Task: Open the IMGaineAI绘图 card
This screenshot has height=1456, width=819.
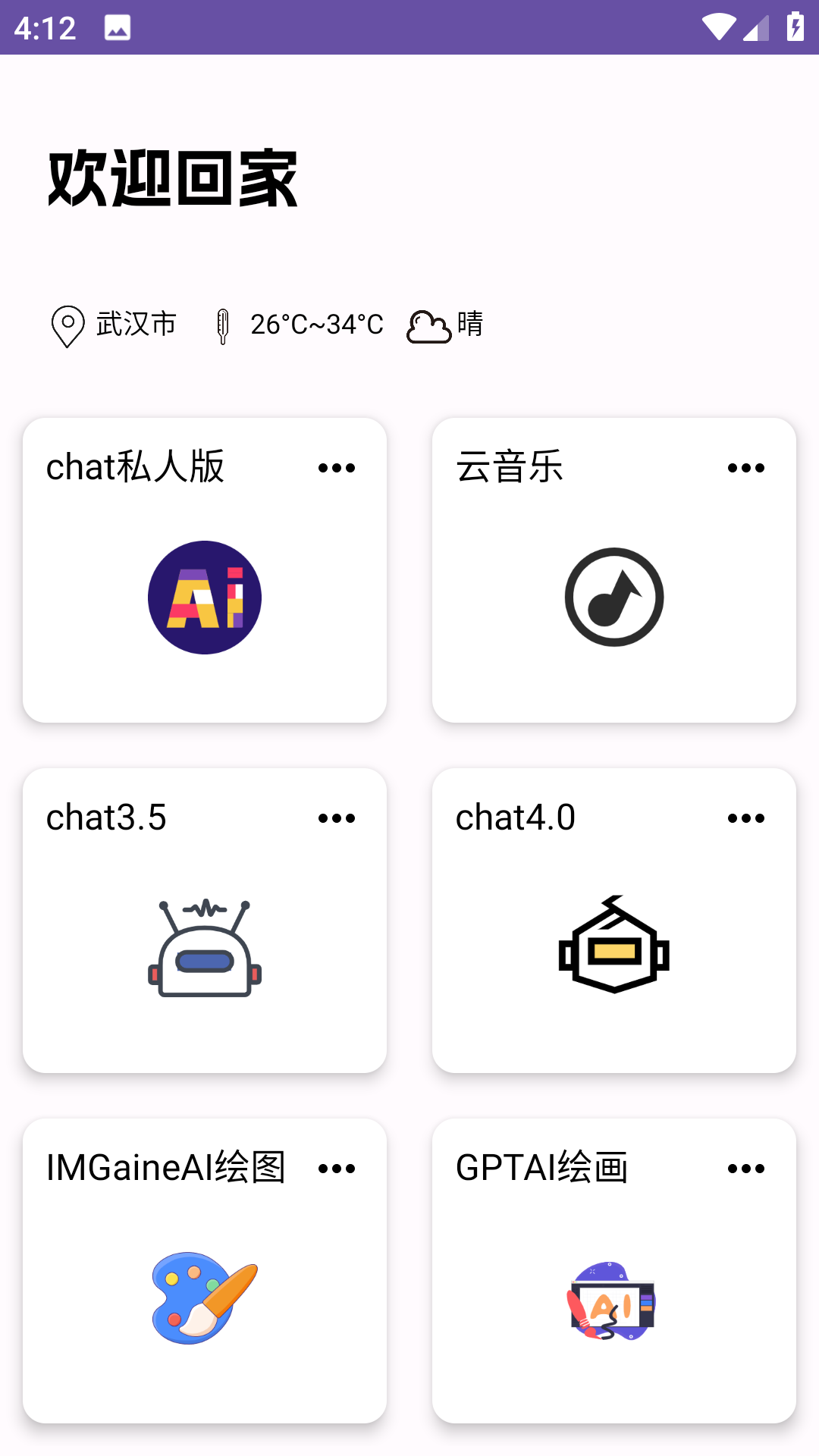Action: click(205, 1298)
